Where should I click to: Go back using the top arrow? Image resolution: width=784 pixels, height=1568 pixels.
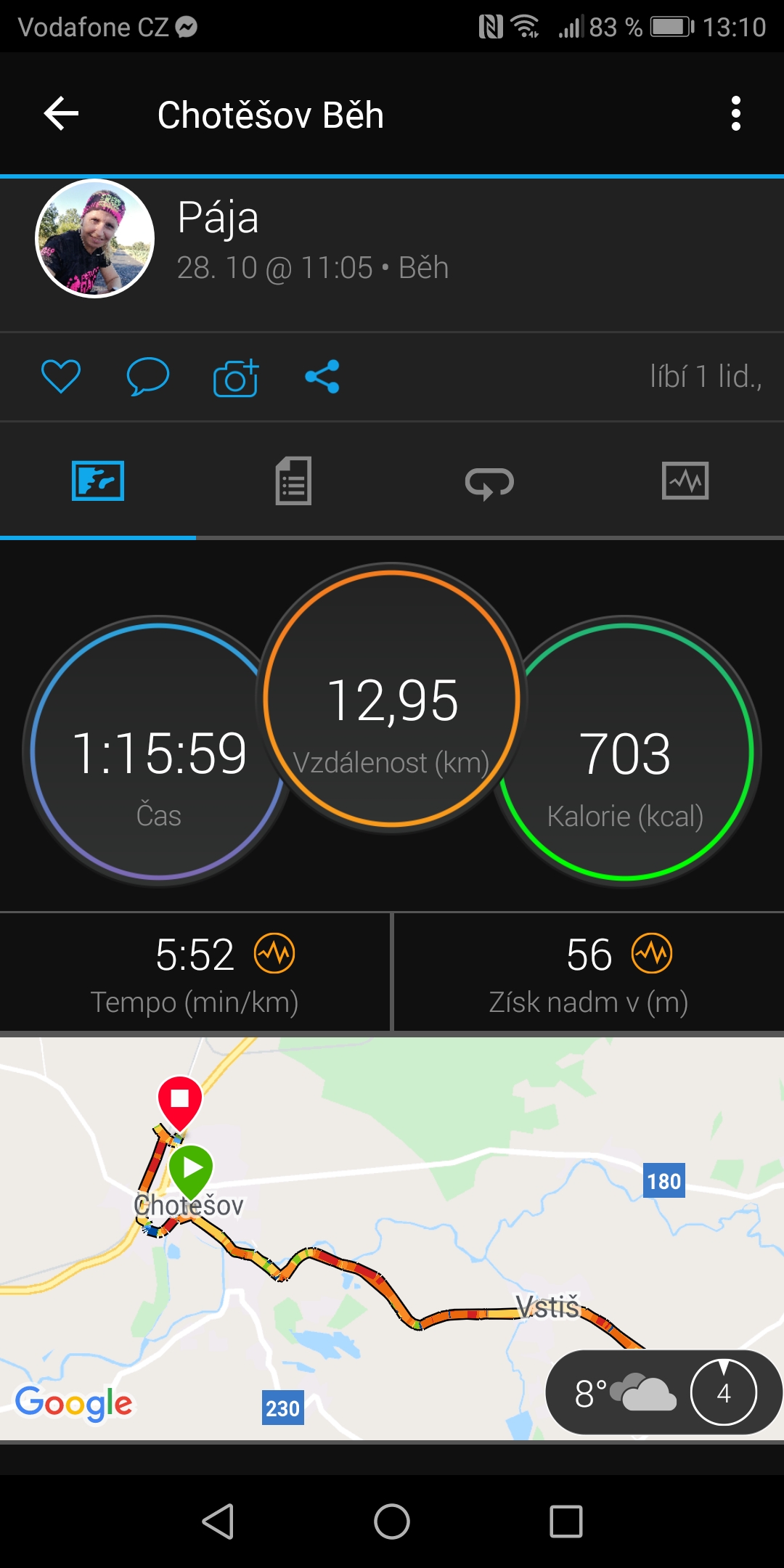click(62, 114)
